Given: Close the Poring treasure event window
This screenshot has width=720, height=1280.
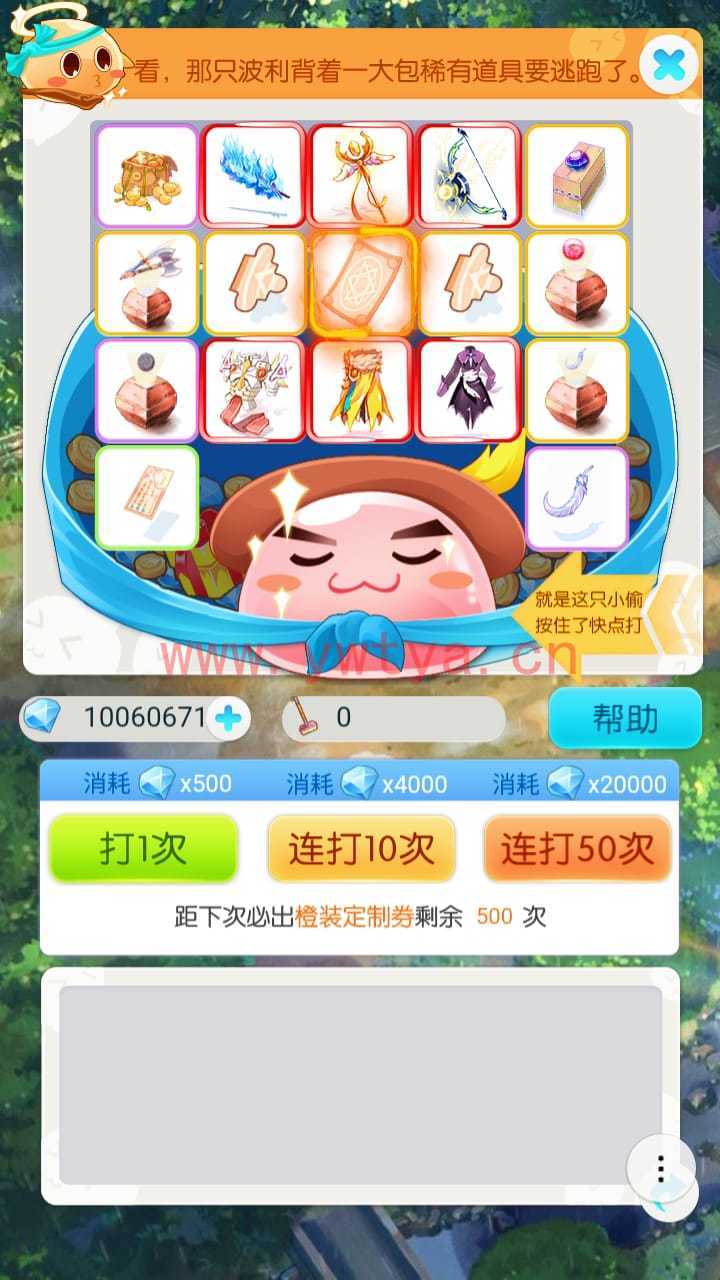Looking at the screenshot, I should click(669, 66).
